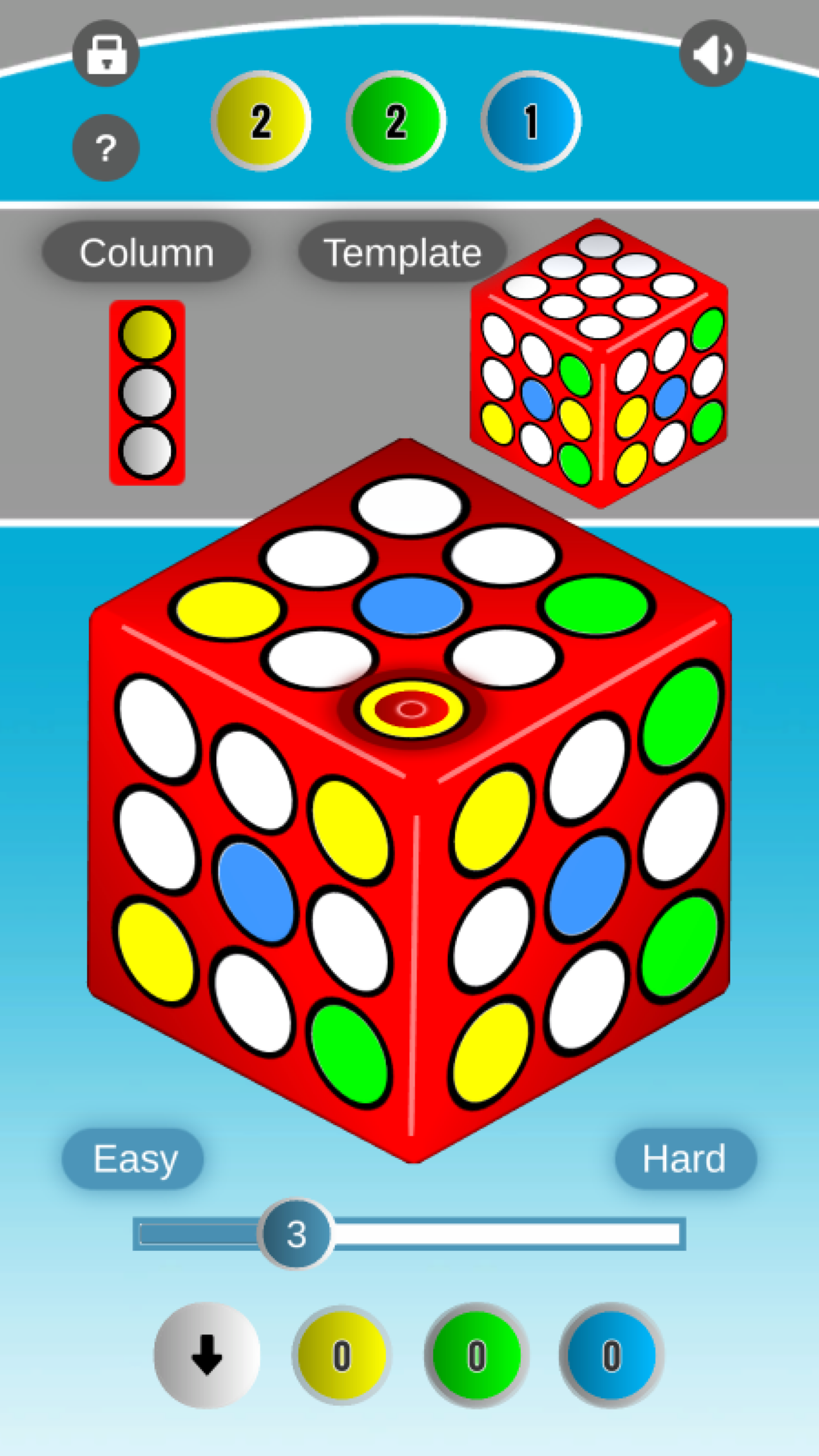
Task: Mute the sound with speaker icon
Action: [x=712, y=54]
